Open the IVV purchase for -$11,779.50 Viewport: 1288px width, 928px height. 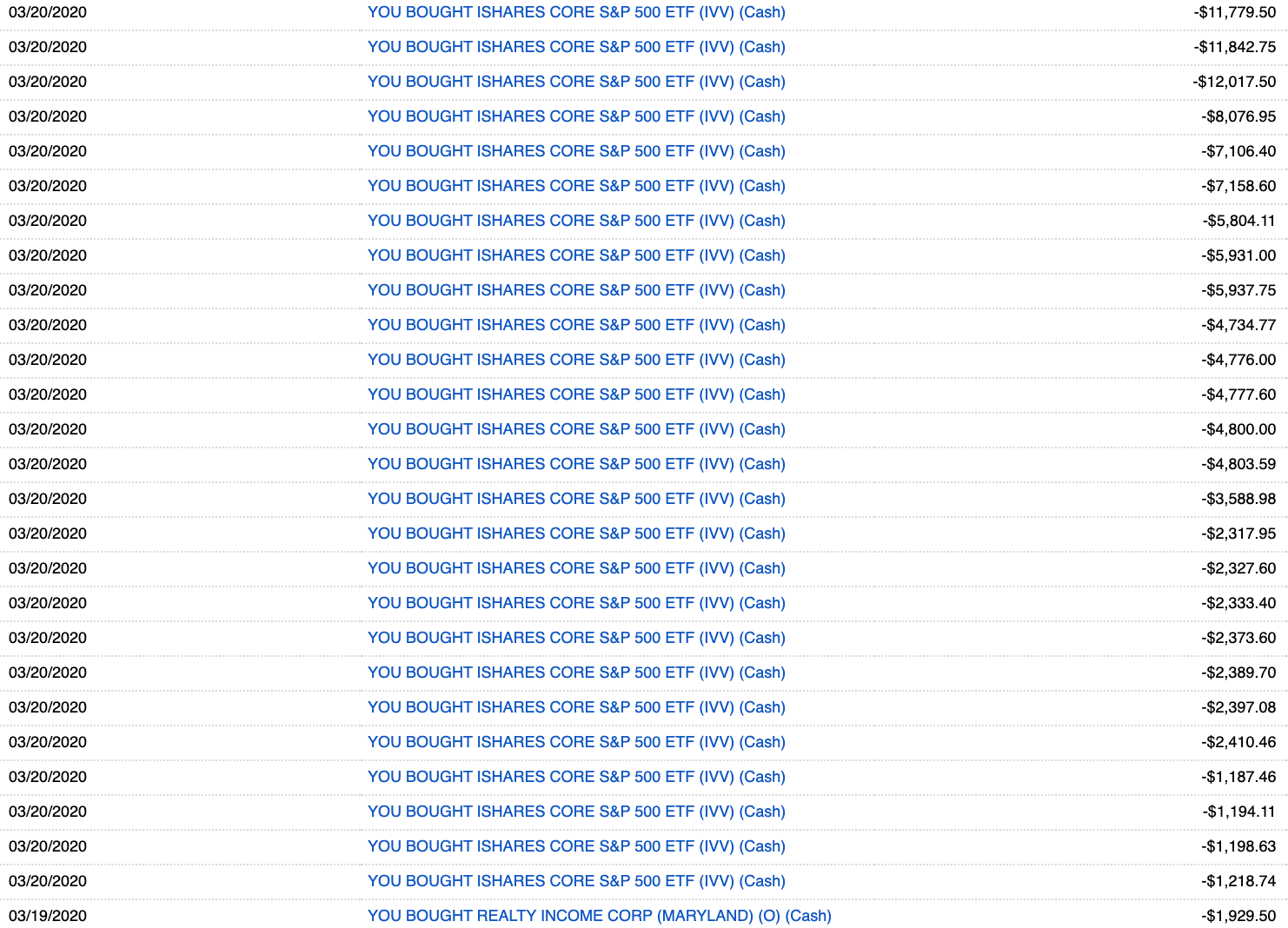point(576,12)
